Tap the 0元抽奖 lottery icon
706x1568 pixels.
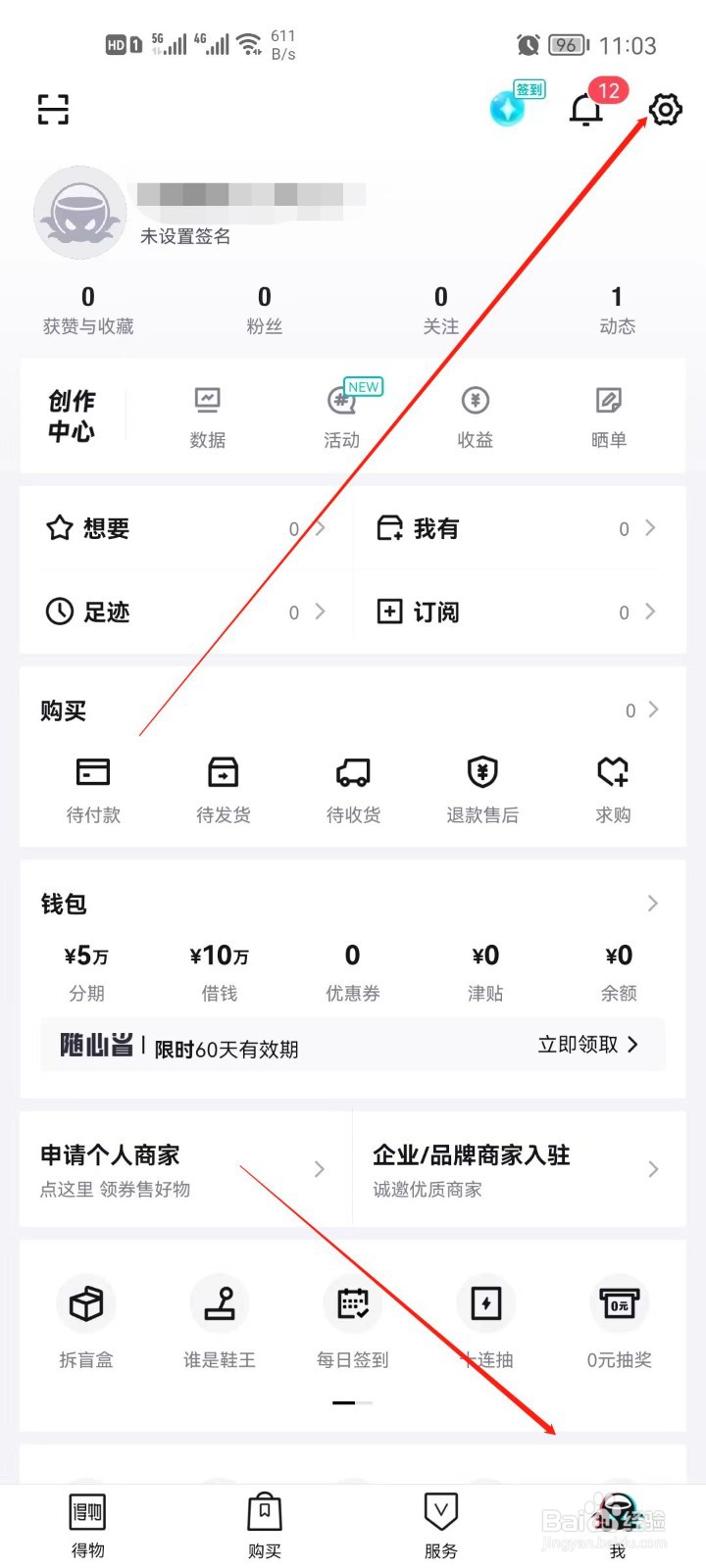tap(619, 1313)
